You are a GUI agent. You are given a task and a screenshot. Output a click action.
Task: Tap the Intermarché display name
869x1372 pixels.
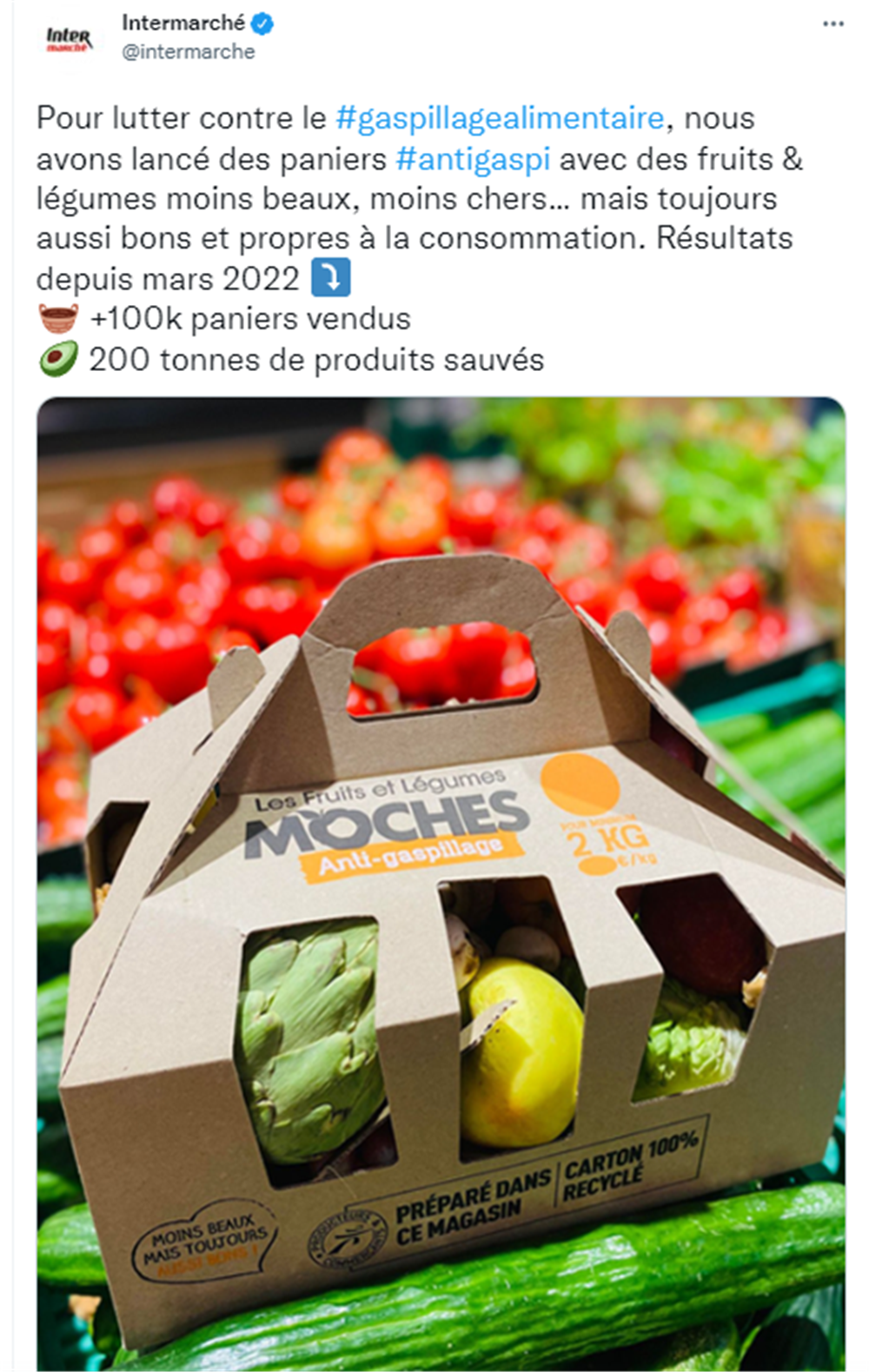[182, 23]
